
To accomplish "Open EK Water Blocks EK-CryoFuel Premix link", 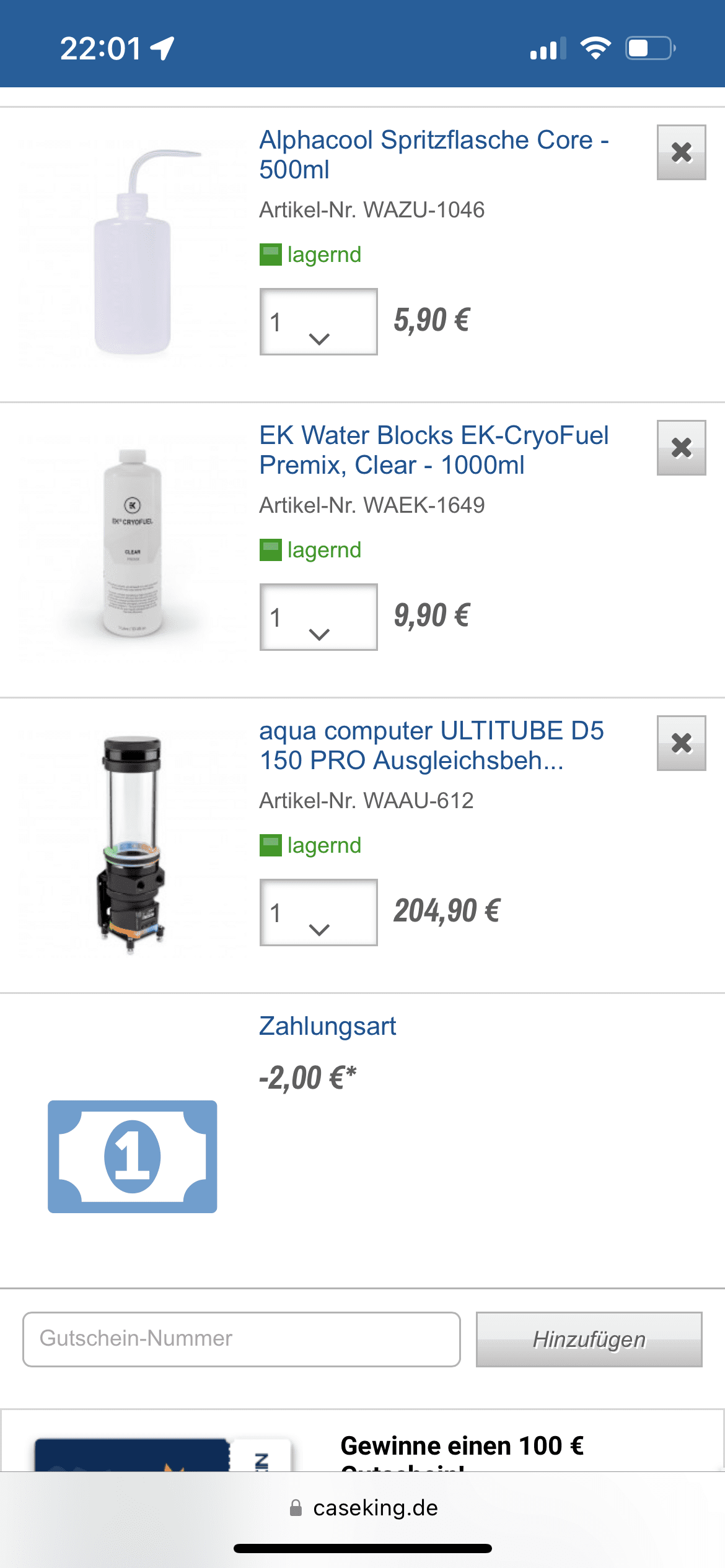I will (x=434, y=450).
